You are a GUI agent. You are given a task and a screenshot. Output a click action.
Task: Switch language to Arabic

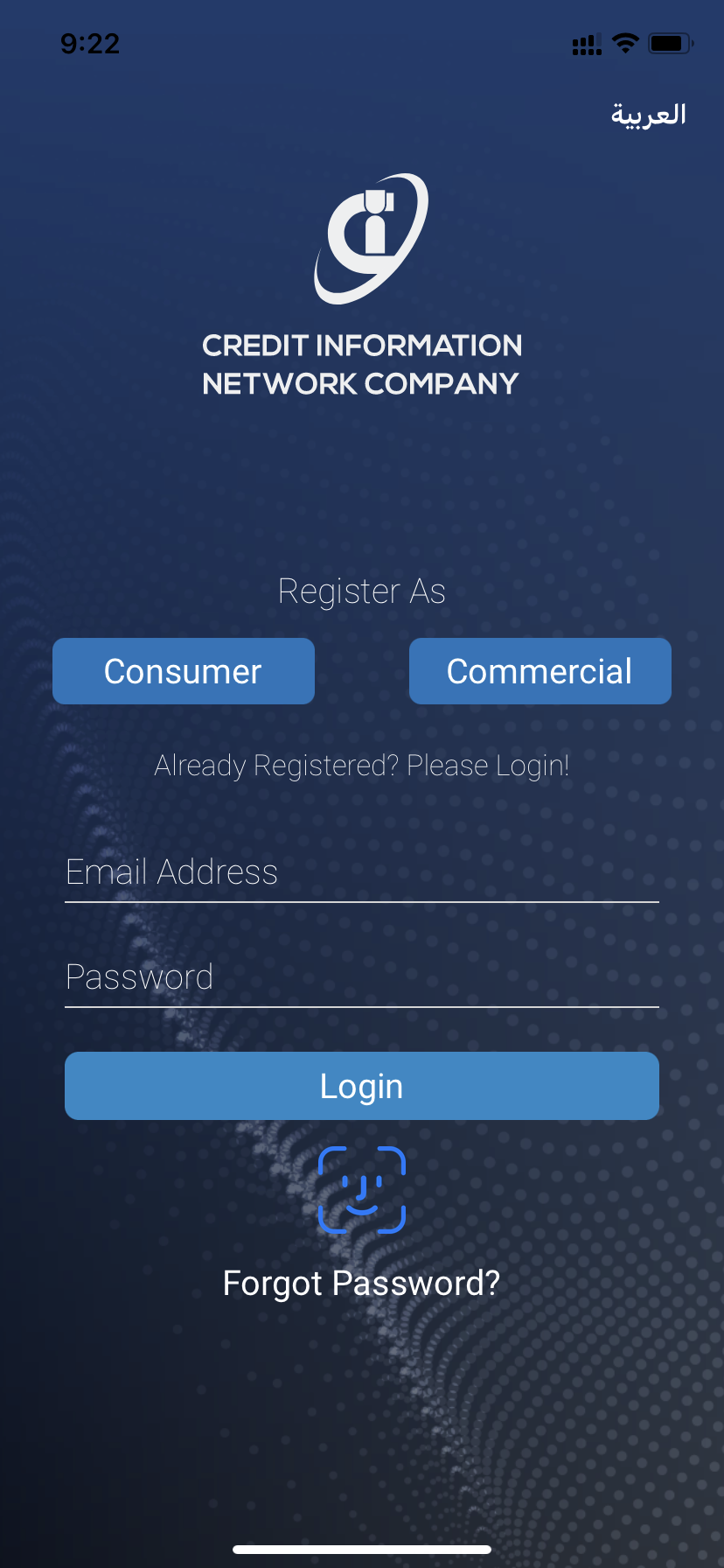pos(648,115)
